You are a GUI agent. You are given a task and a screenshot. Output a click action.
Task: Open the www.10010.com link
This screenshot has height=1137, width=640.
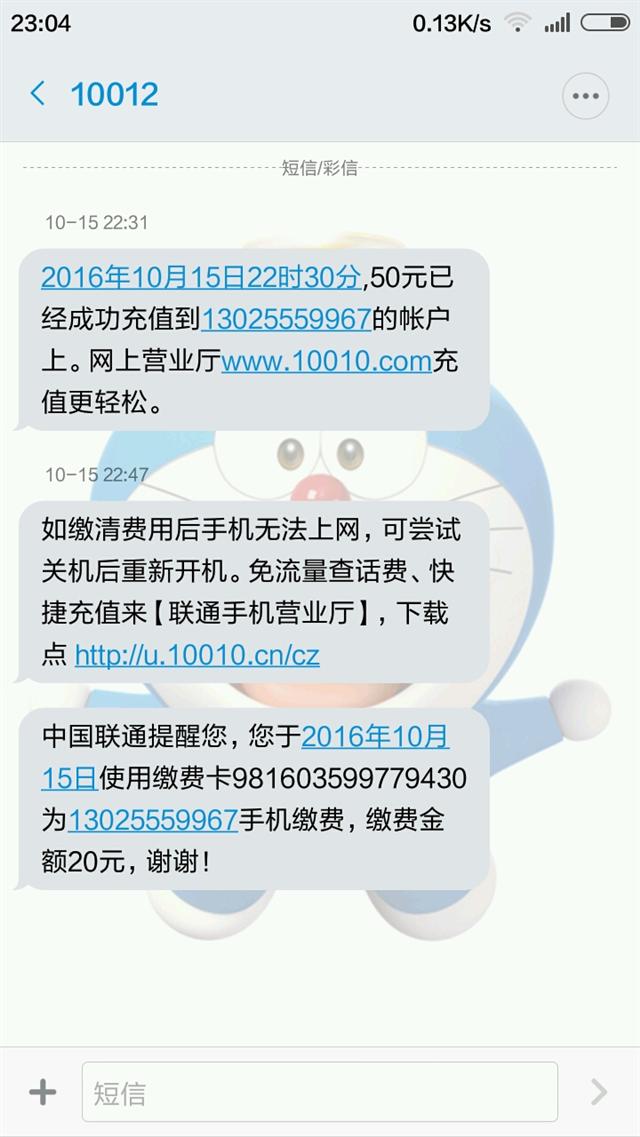tap(326, 361)
